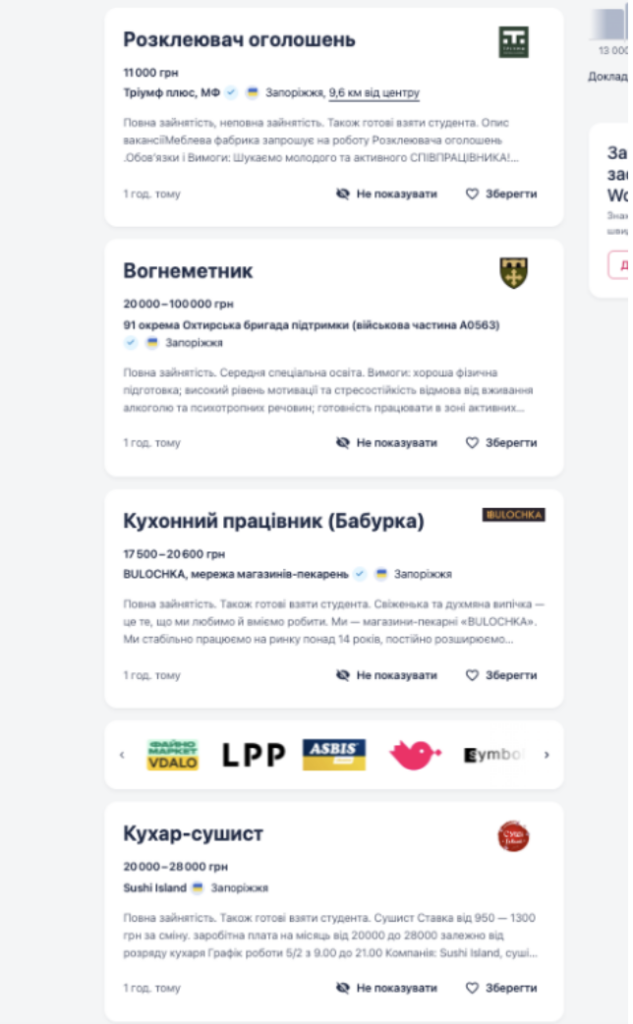Screen dimensions: 633x1024
Task: Save the Кухонний працівник vacancy
Action: click(501, 675)
